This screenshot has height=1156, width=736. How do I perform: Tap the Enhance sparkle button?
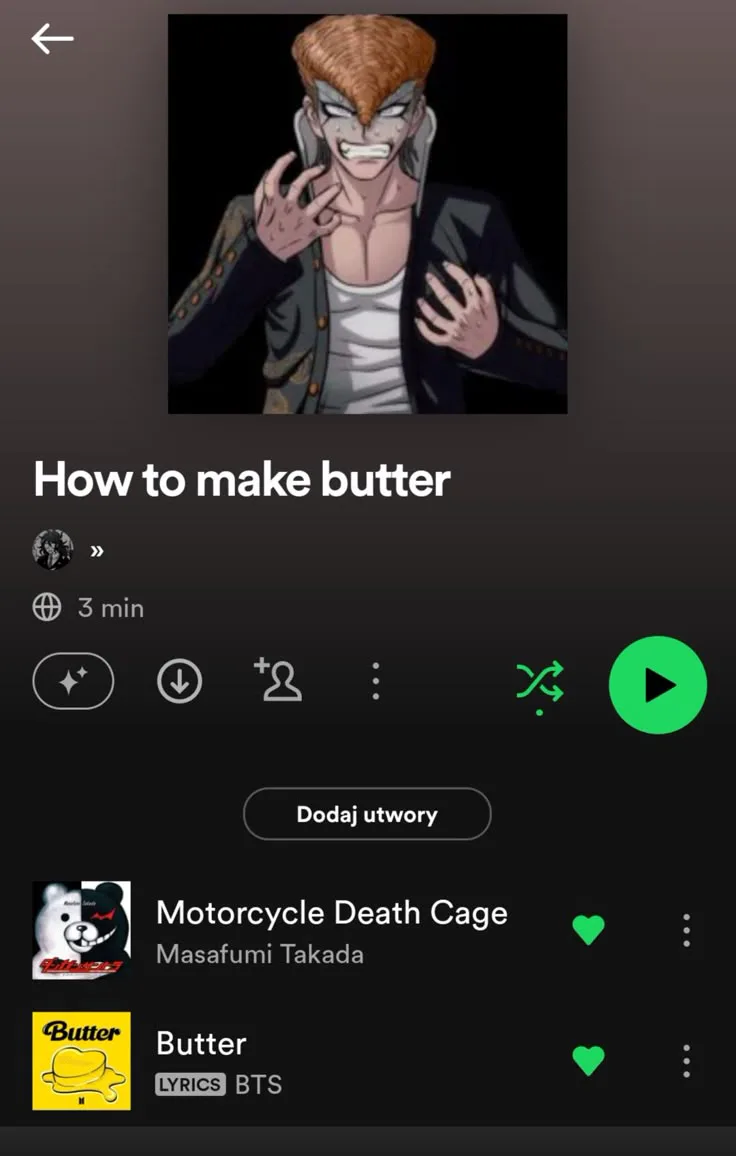pos(73,682)
